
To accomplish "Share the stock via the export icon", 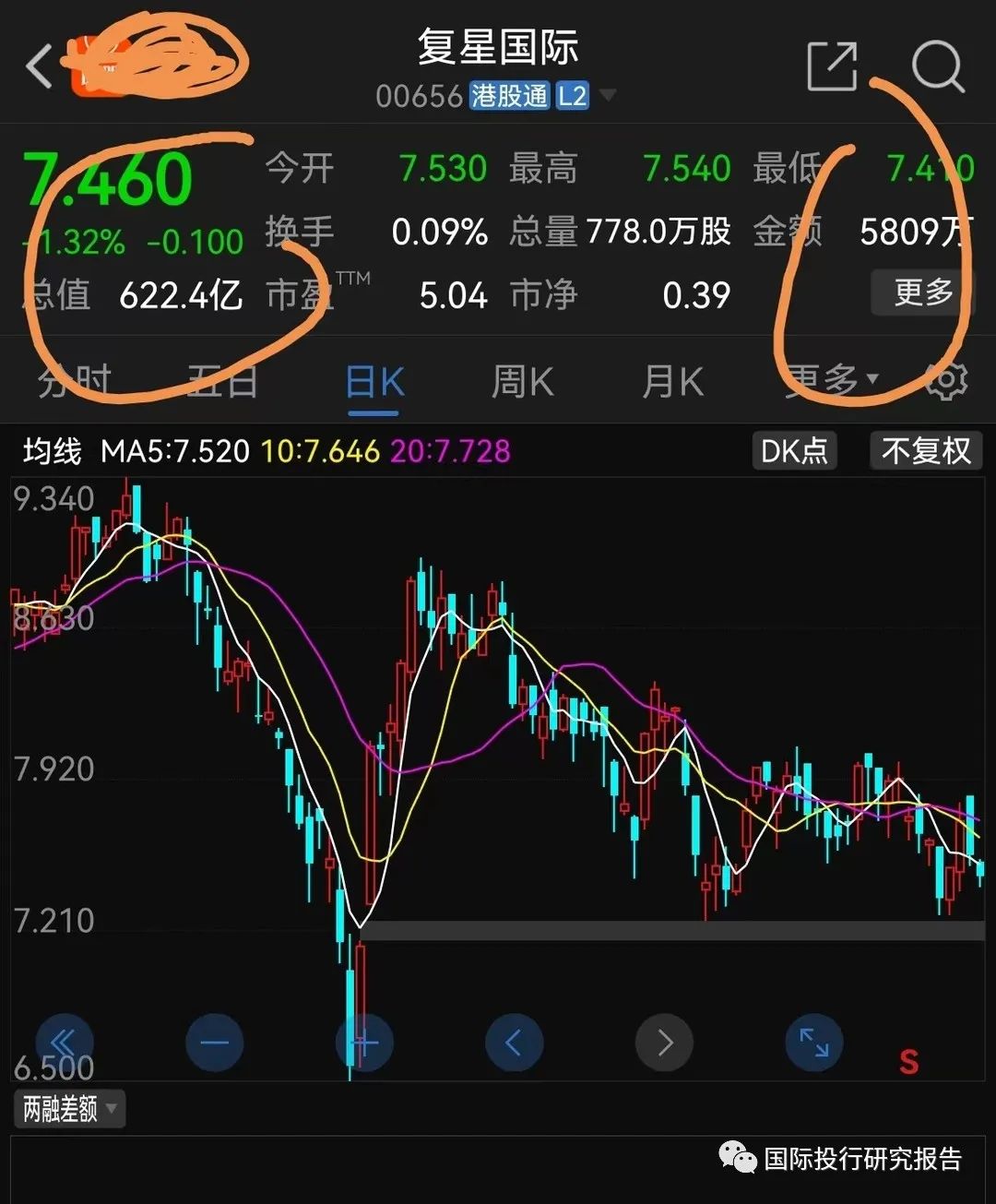I will (831, 66).
